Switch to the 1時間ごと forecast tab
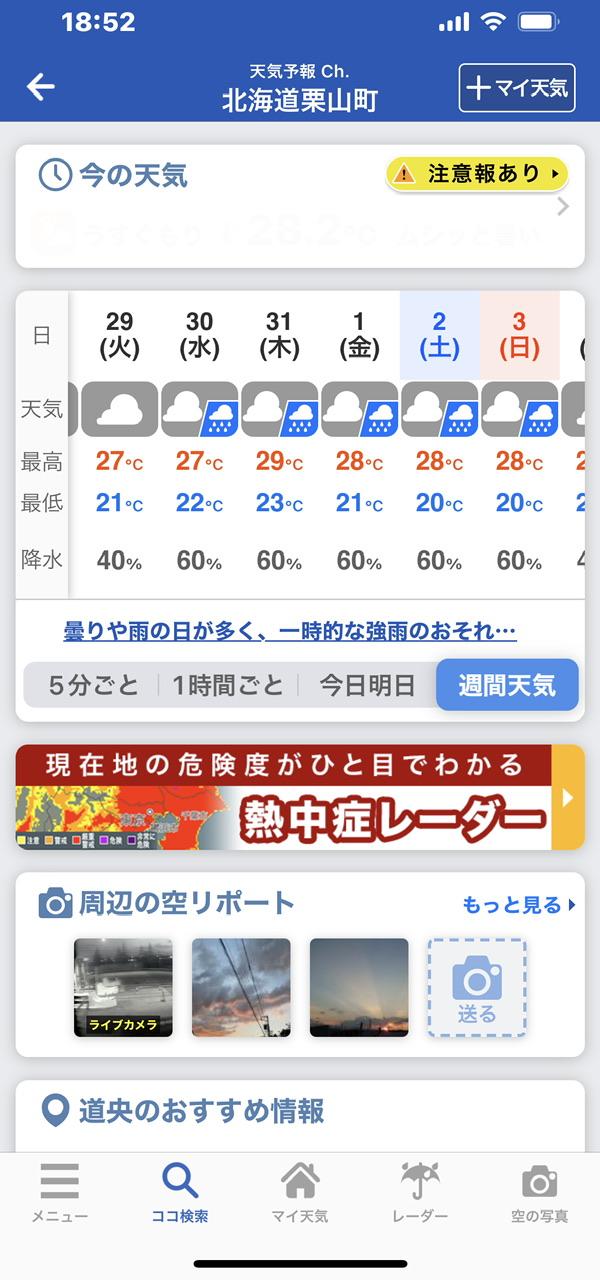This screenshot has width=600, height=1280. click(228, 686)
